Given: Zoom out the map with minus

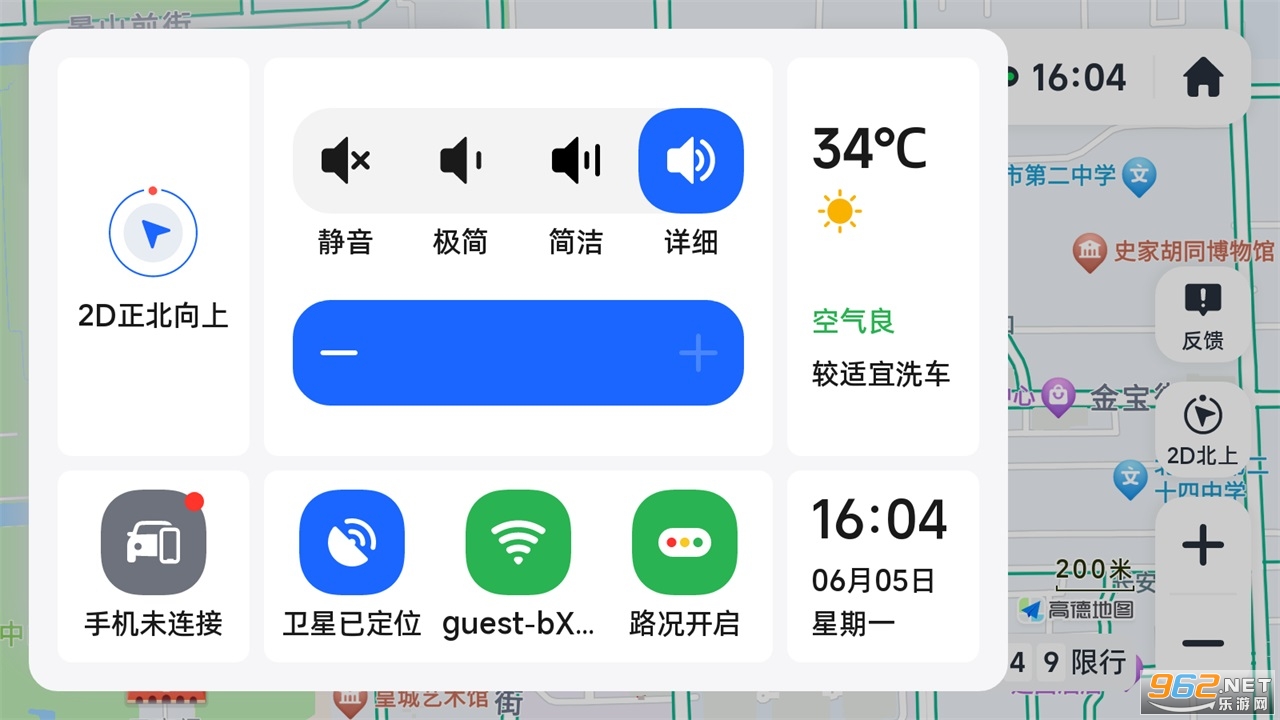Looking at the screenshot, I should pyautogui.click(x=1203, y=645).
